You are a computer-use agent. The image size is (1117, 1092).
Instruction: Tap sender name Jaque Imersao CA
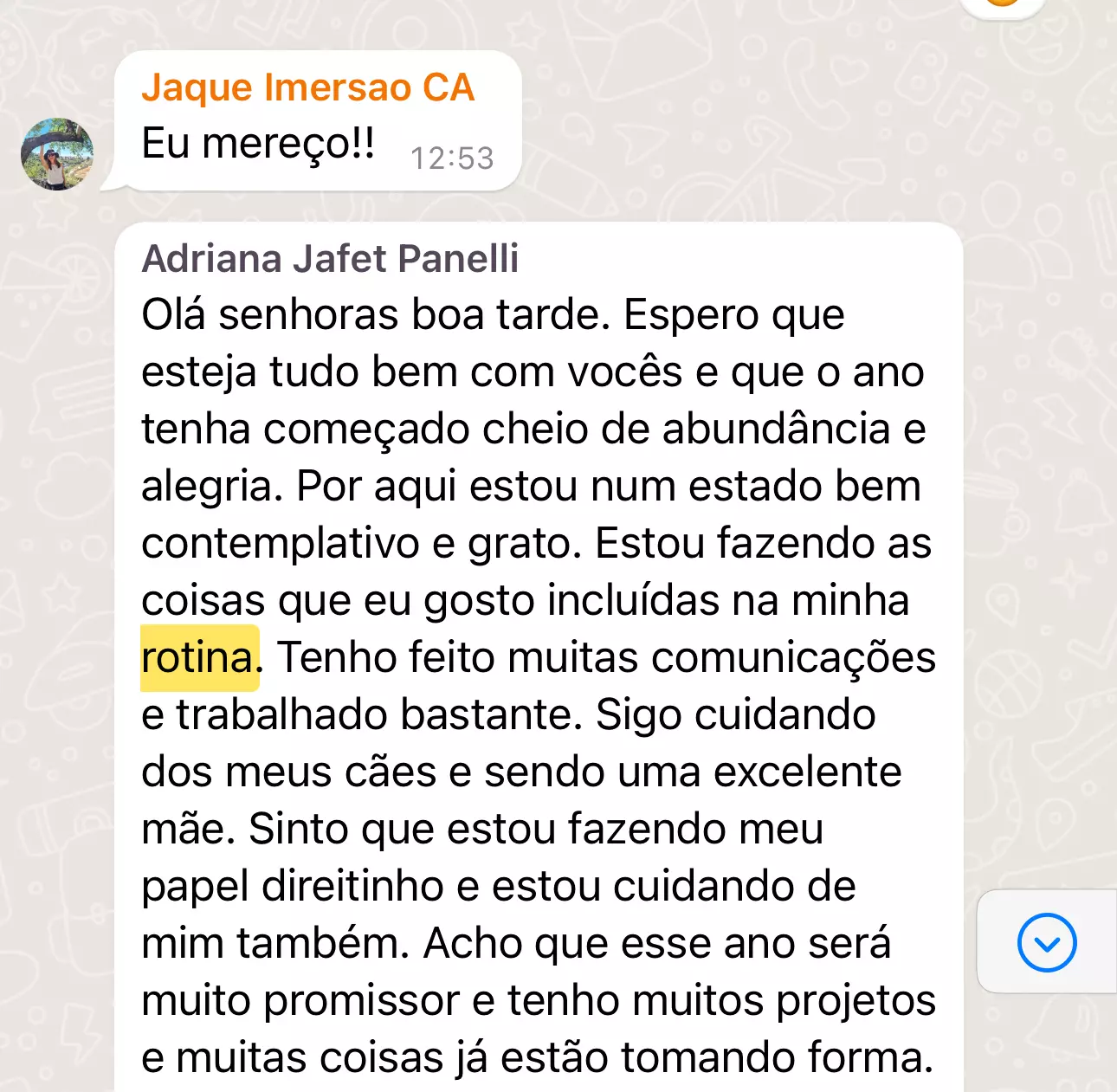pos(308,87)
